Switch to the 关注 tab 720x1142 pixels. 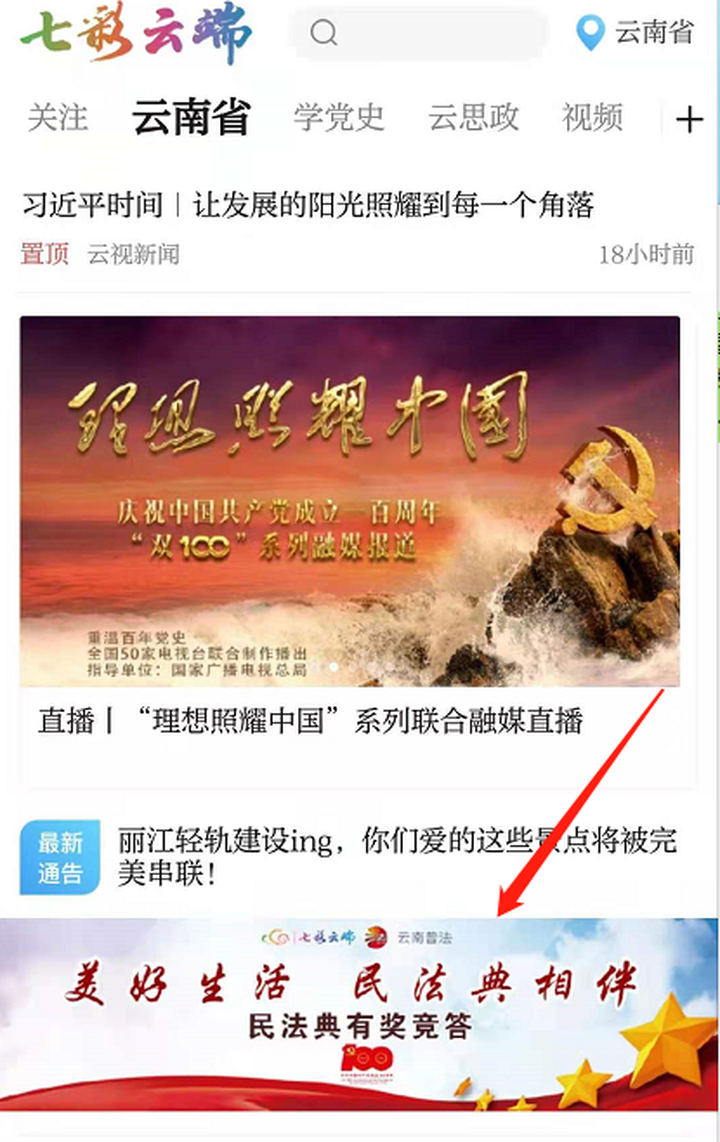pos(57,118)
